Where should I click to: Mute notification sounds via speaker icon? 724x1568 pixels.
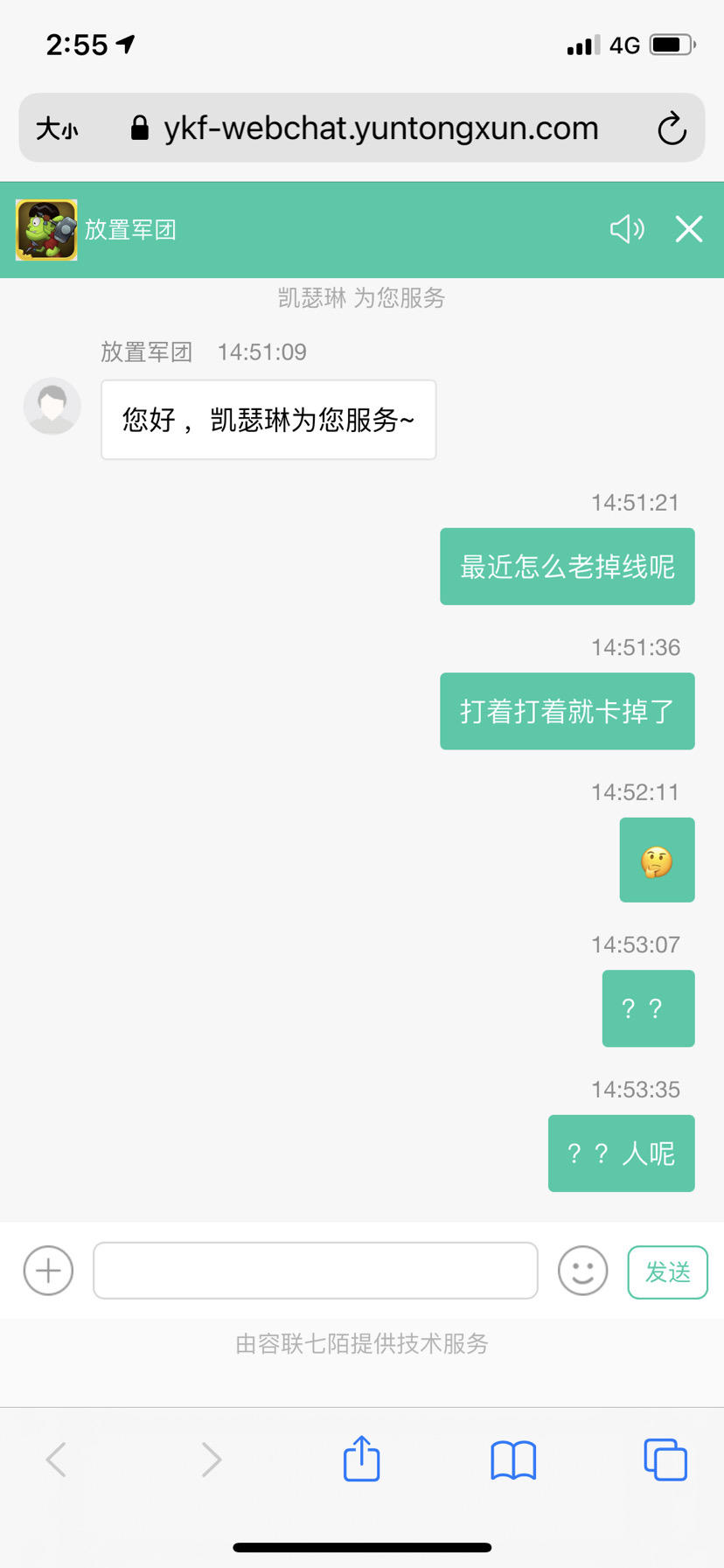click(627, 229)
